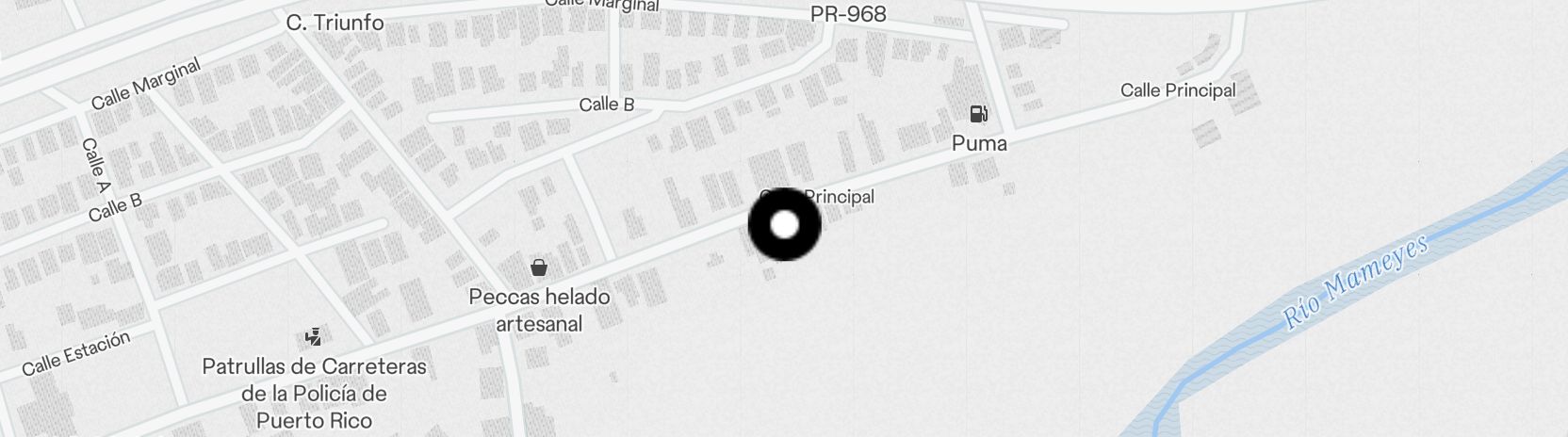Select the Patrullas de Carreteras police marker
This screenshot has width=1568, height=437.
pos(313,337)
